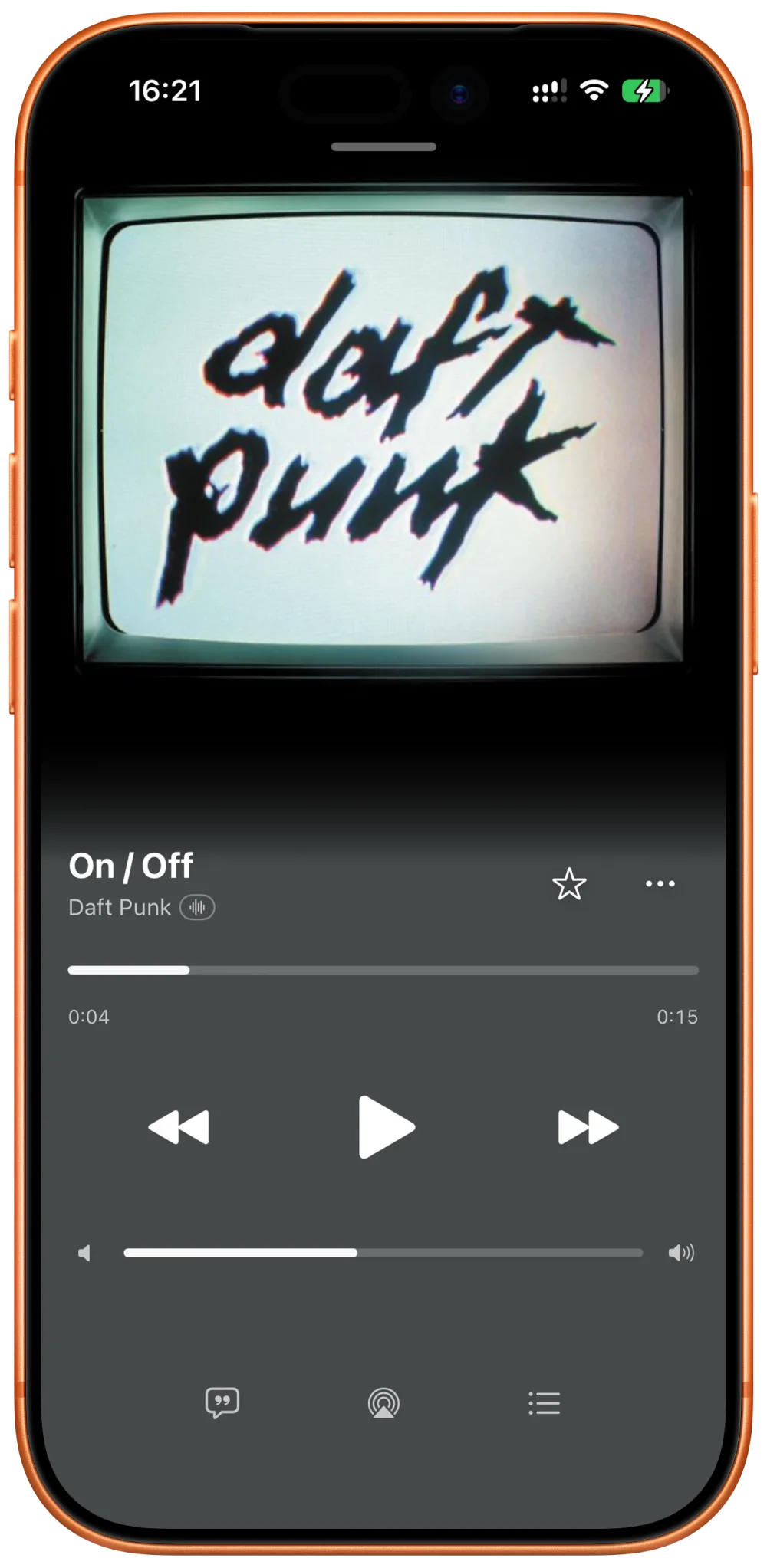Tap the grabber handle to dismiss the player
The width and height of the screenshot is (767, 1568).
[383, 146]
